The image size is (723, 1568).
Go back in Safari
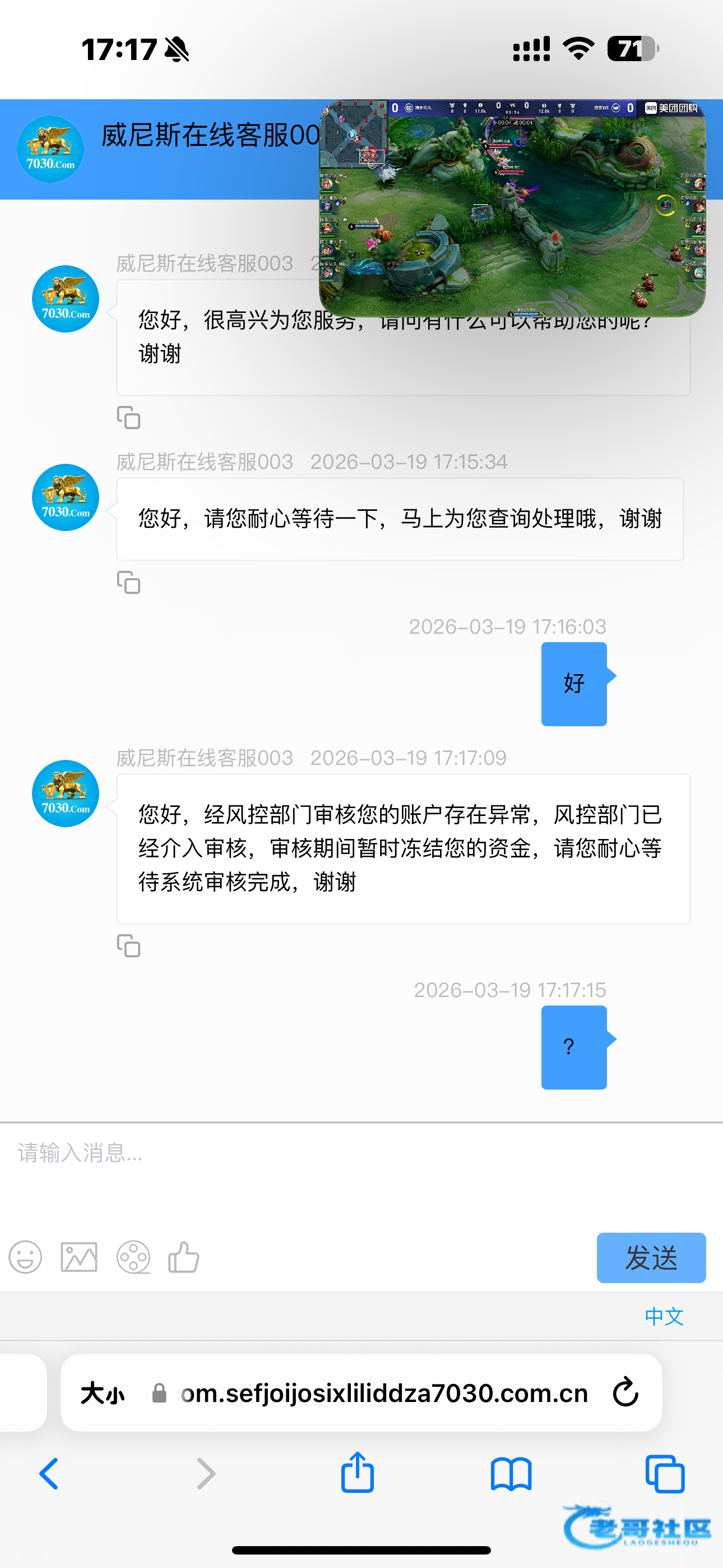[x=49, y=1474]
